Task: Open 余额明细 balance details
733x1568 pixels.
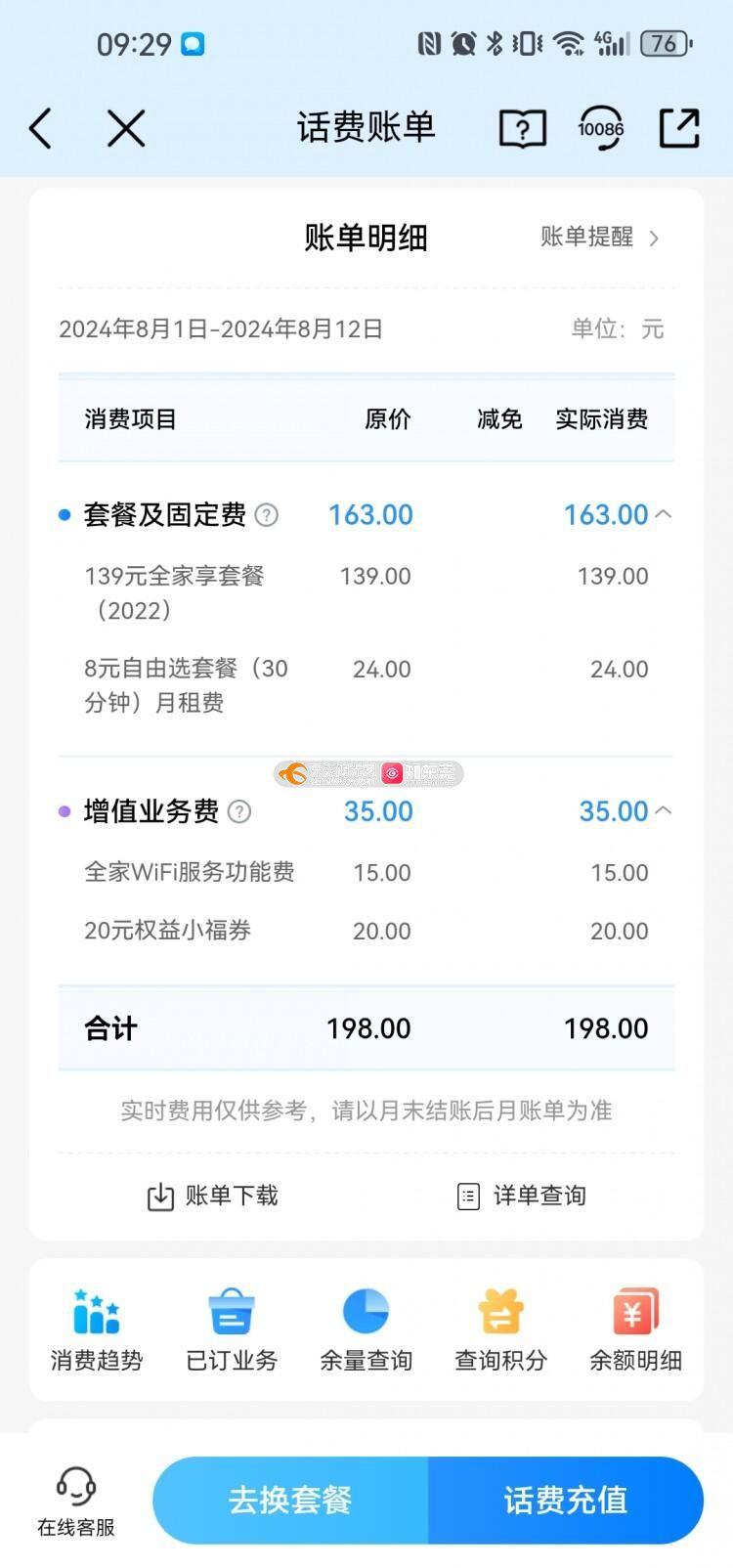Action: (x=636, y=1330)
